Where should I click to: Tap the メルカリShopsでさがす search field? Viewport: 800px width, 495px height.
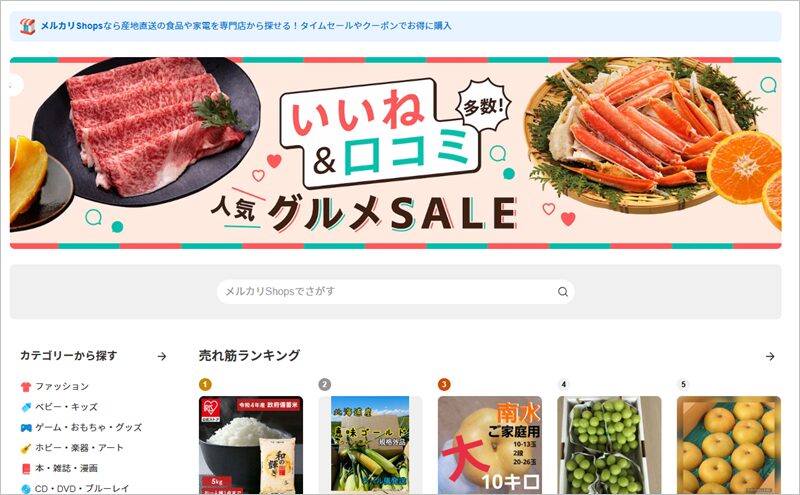pos(385,292)
